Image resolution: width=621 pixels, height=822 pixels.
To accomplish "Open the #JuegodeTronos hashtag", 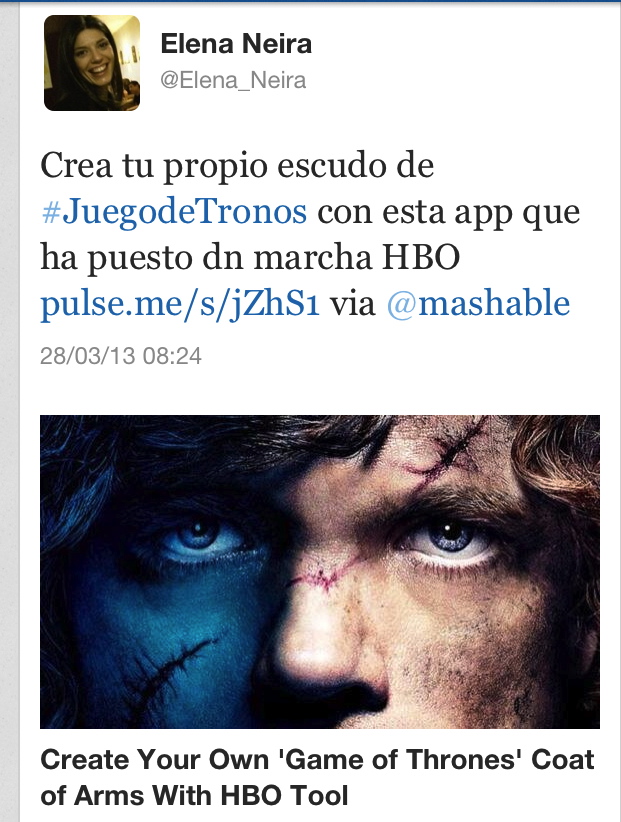I will point(174,212).
